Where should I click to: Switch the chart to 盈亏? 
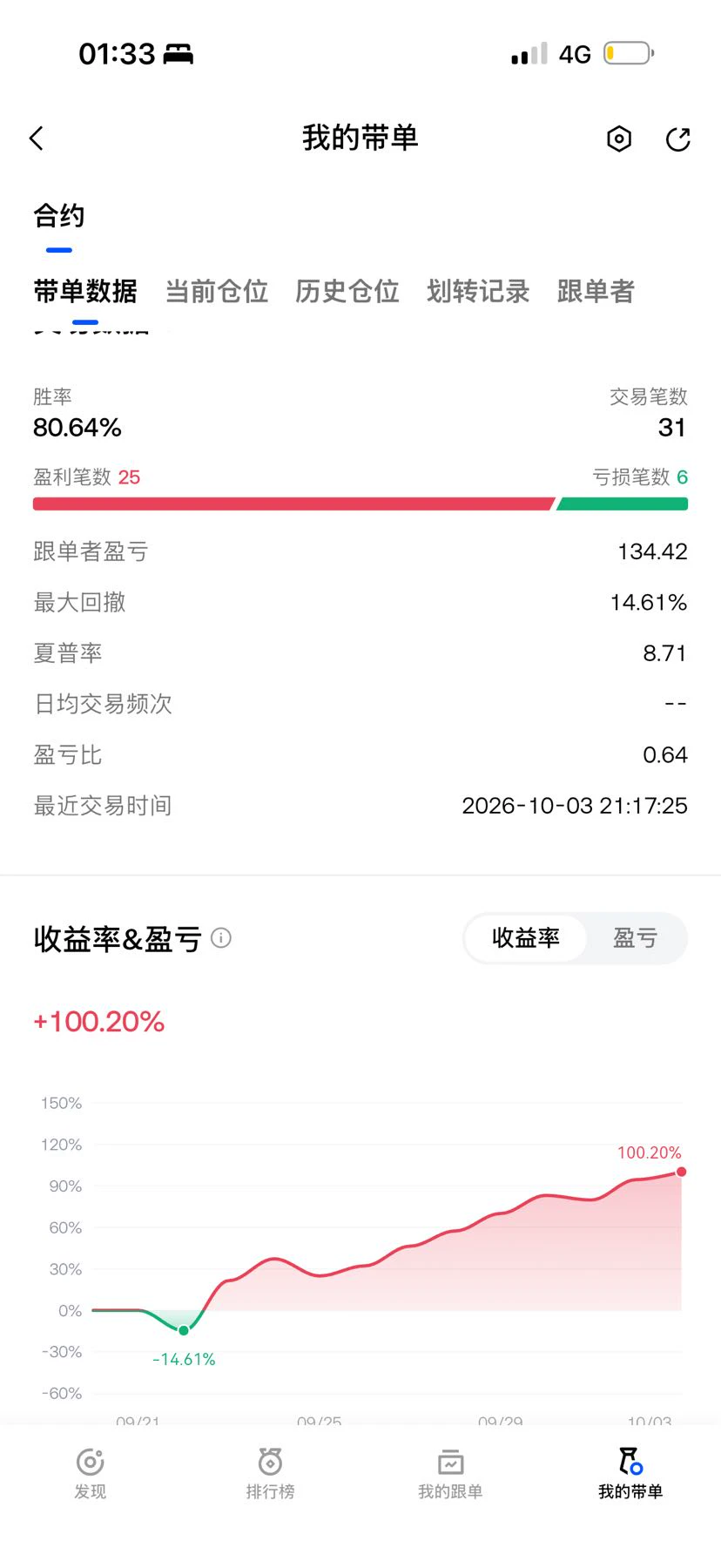pyautogui.click(x=635, y=938)
